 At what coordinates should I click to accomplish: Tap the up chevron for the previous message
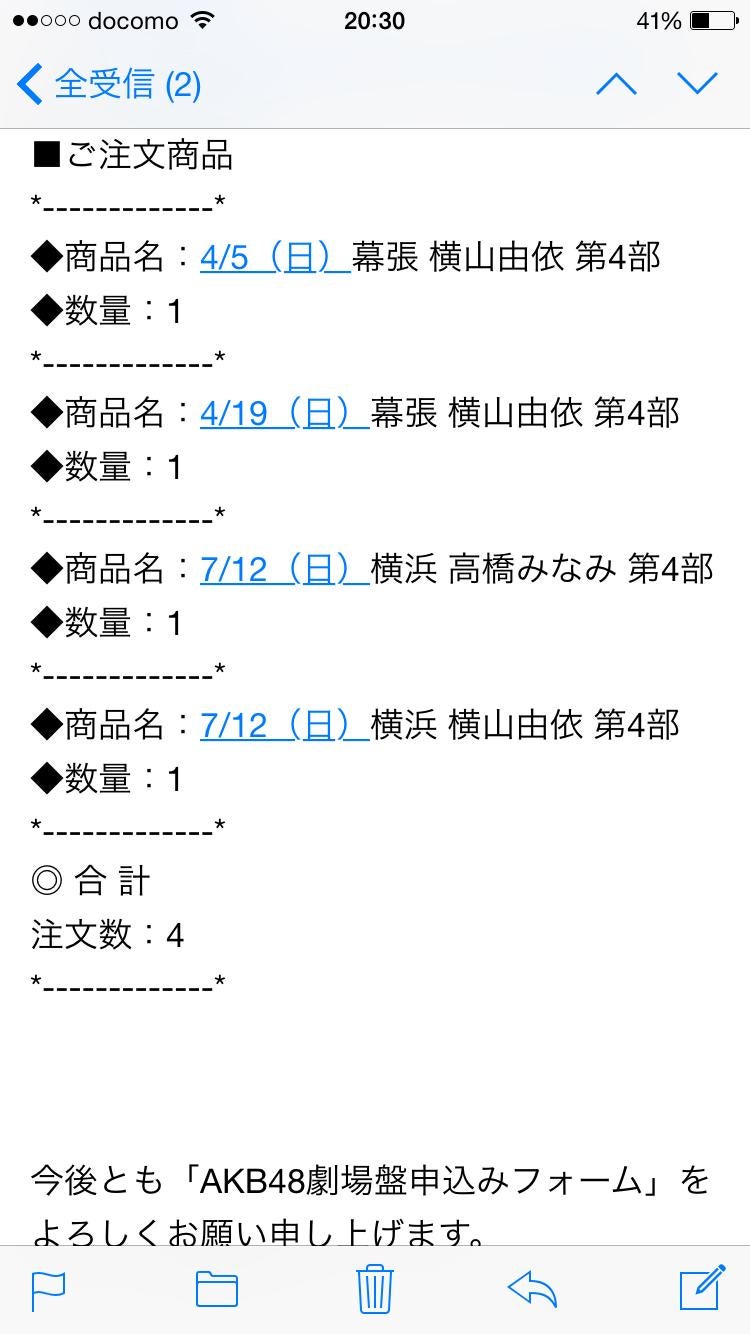617,84
